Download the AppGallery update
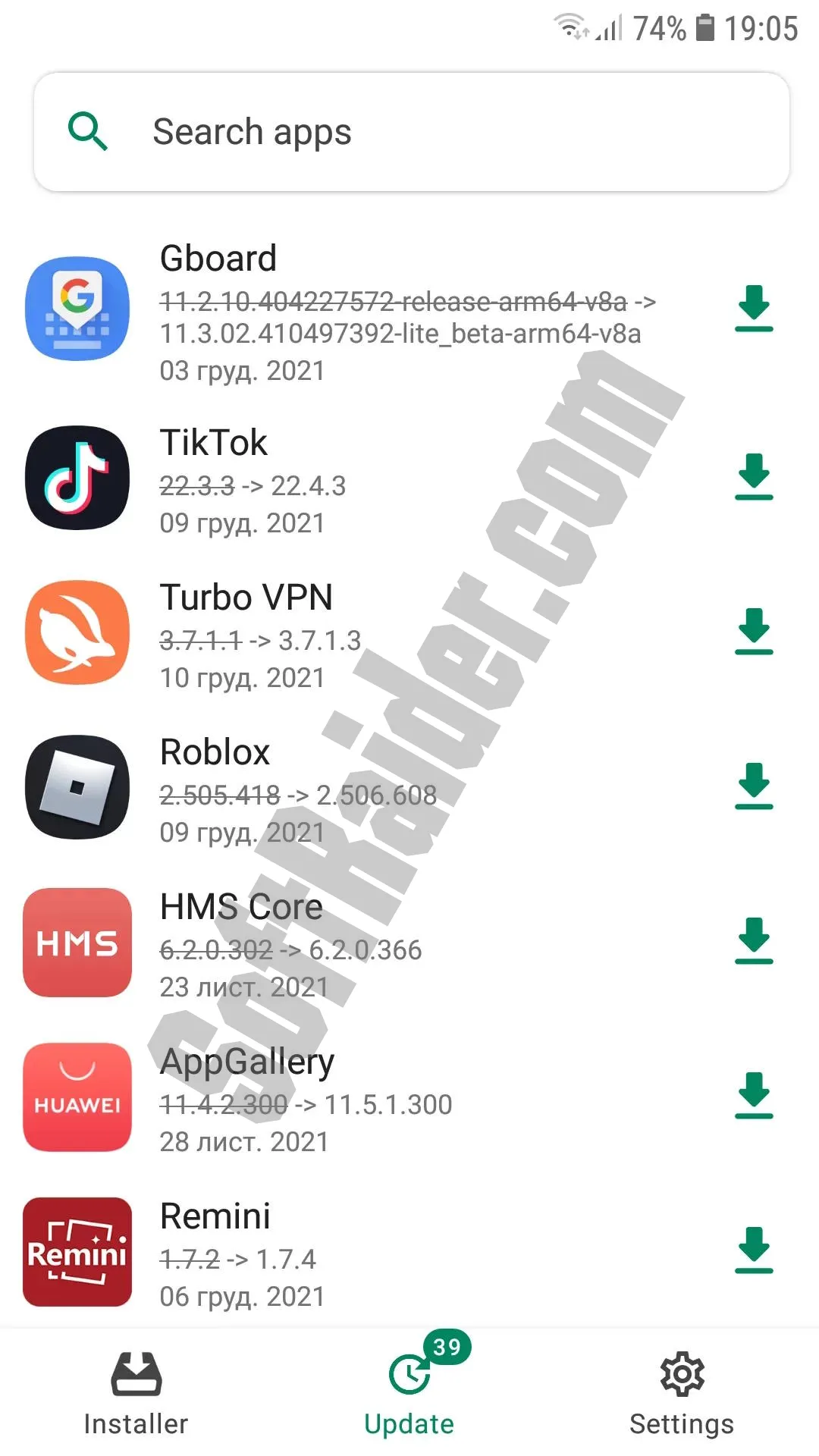 click(754, 1095)
